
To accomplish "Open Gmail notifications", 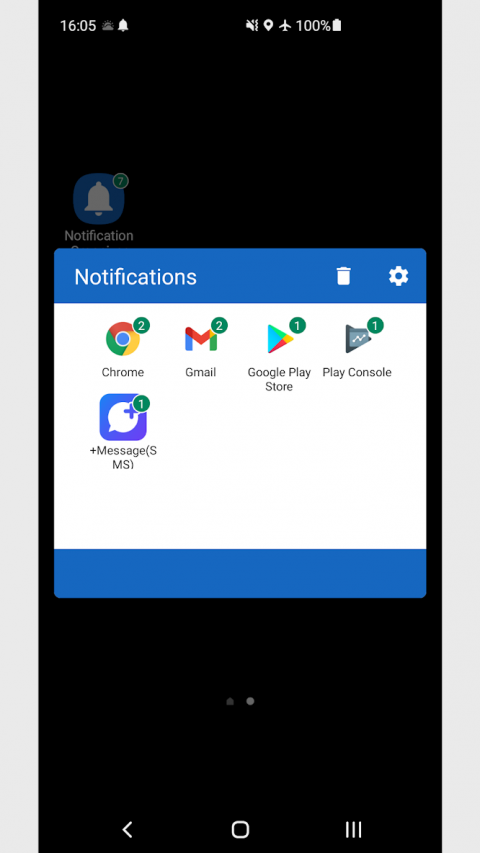I will point(201,348).
